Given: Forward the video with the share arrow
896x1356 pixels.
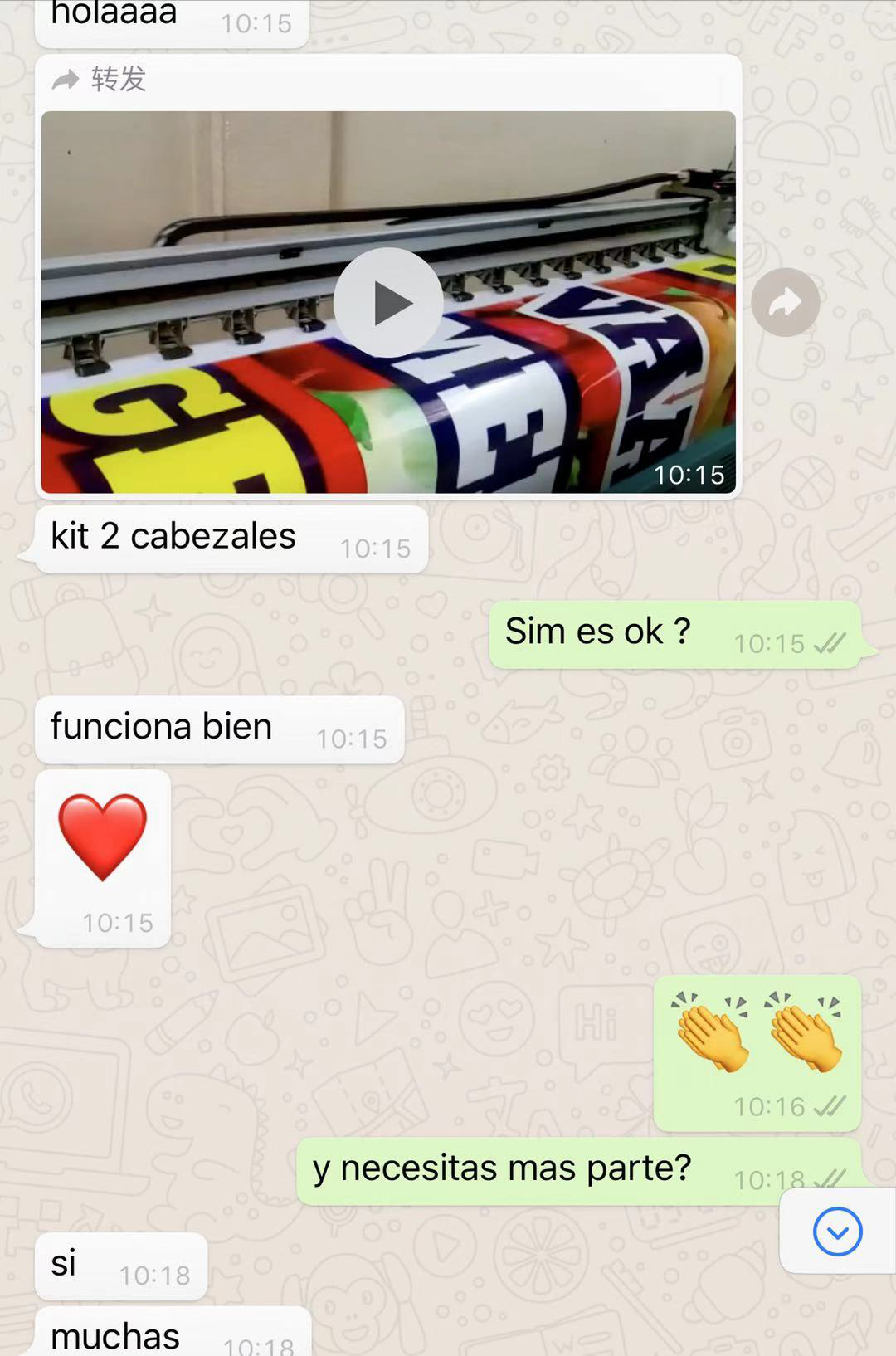Looking at the screenshot, I should [785, 303].
